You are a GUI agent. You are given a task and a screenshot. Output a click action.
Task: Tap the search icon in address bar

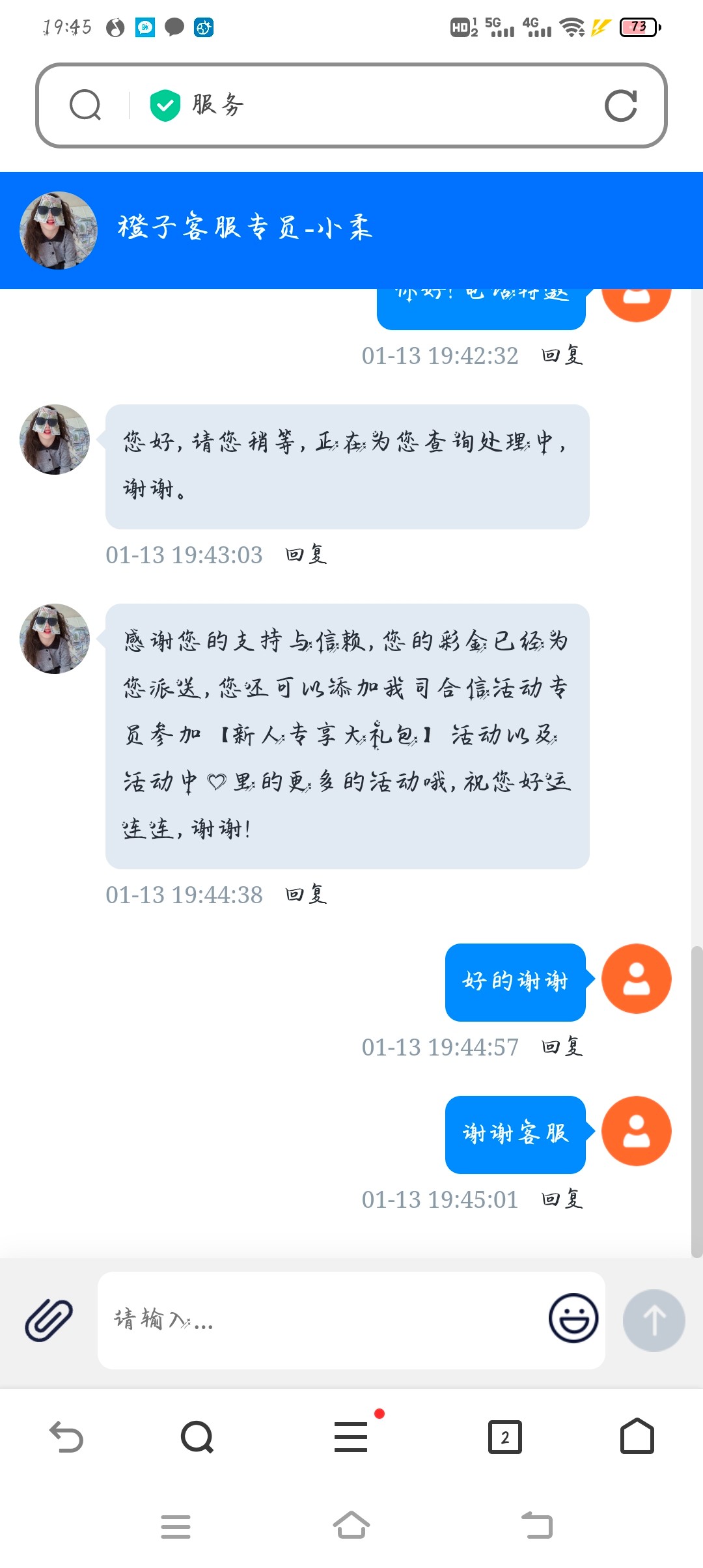(85, 105)
